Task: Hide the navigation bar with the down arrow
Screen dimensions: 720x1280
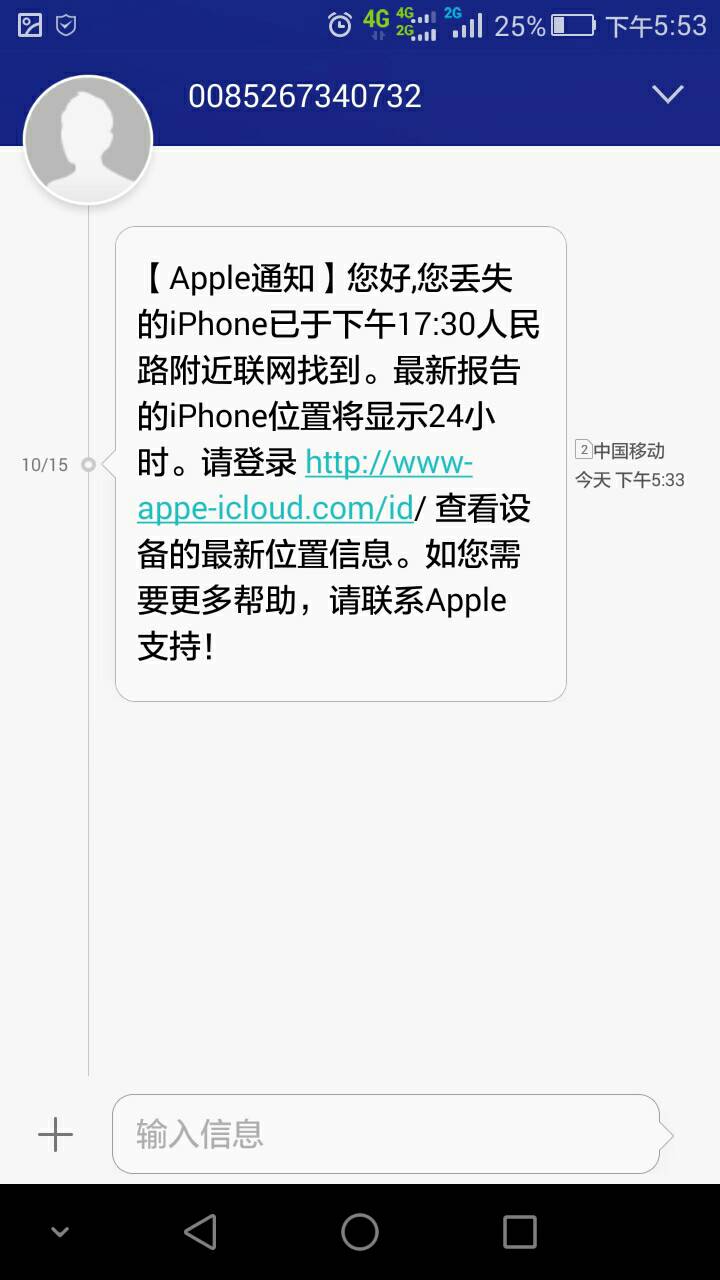Action: pyautogui.click(x=60, y=1232)
